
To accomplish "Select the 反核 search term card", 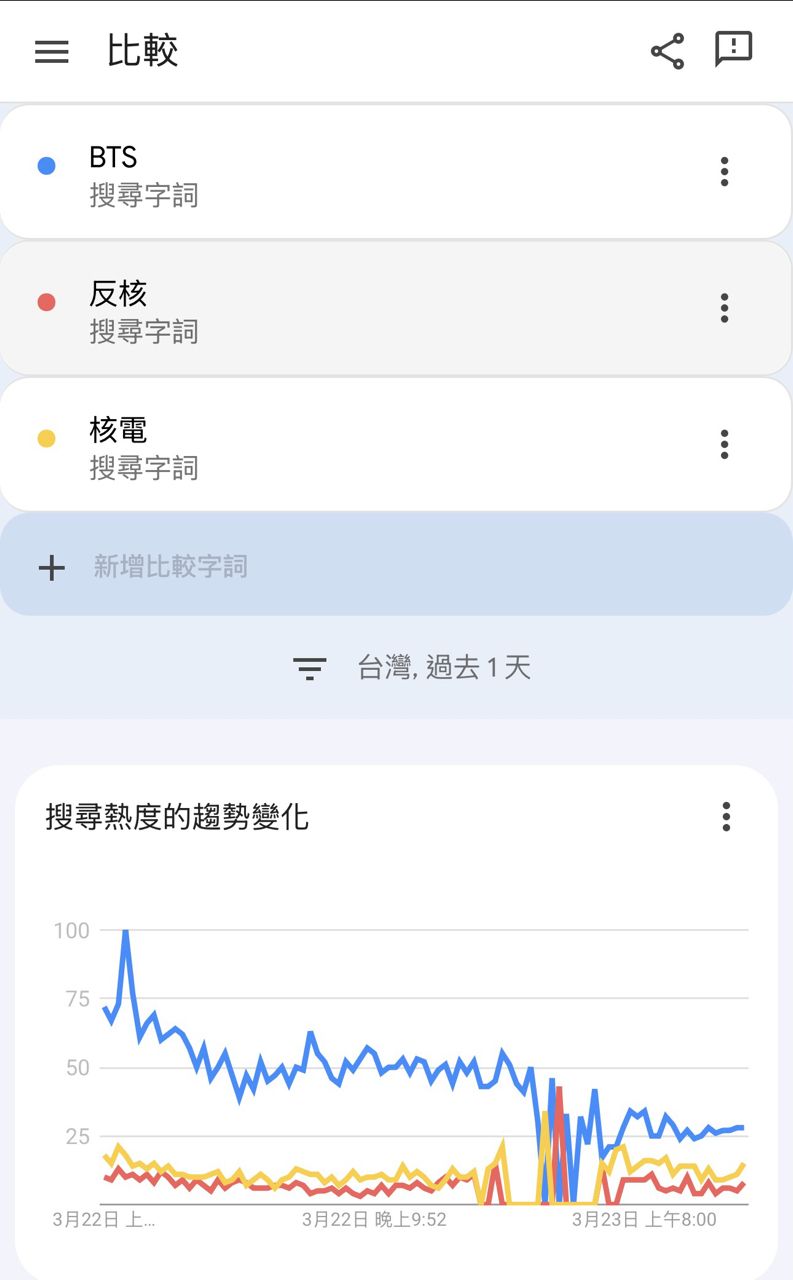I will pyautogui.click(x=350, y=309).
